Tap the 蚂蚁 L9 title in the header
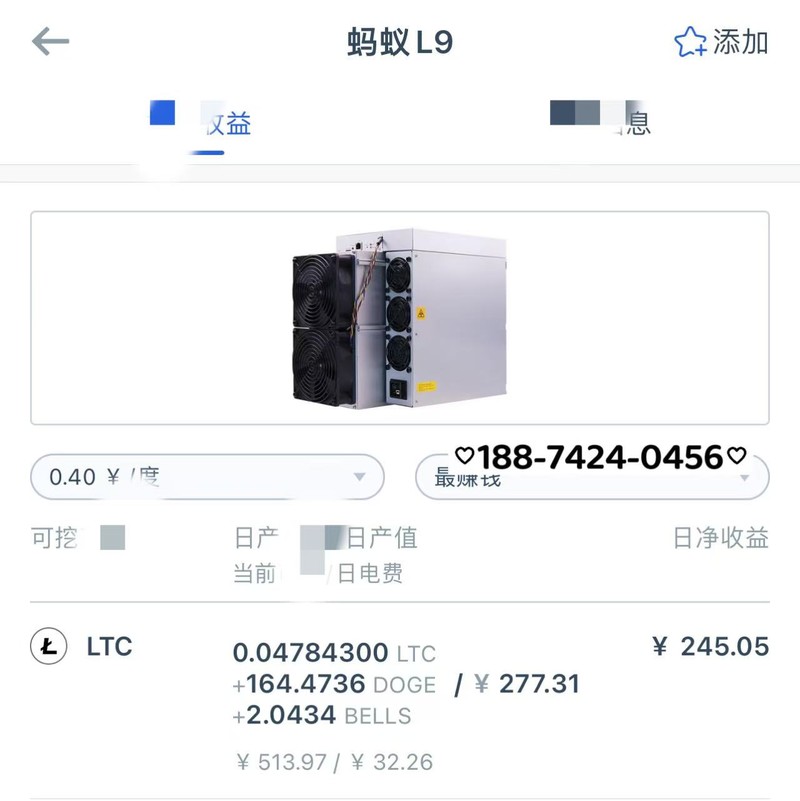The width and height of the screenshot is (800, 801). [399, 41]
